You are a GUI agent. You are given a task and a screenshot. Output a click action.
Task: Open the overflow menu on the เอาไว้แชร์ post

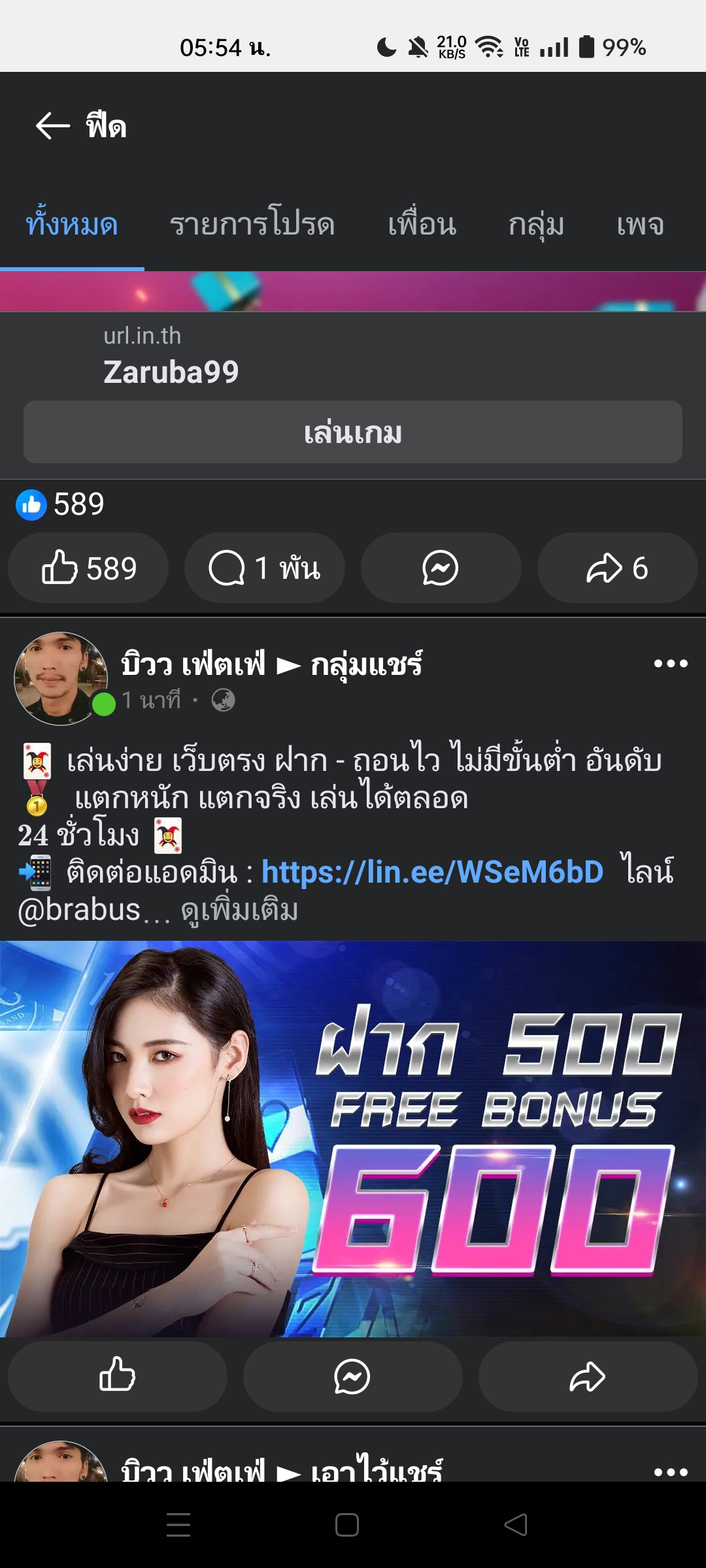[x=671, y=1473]
